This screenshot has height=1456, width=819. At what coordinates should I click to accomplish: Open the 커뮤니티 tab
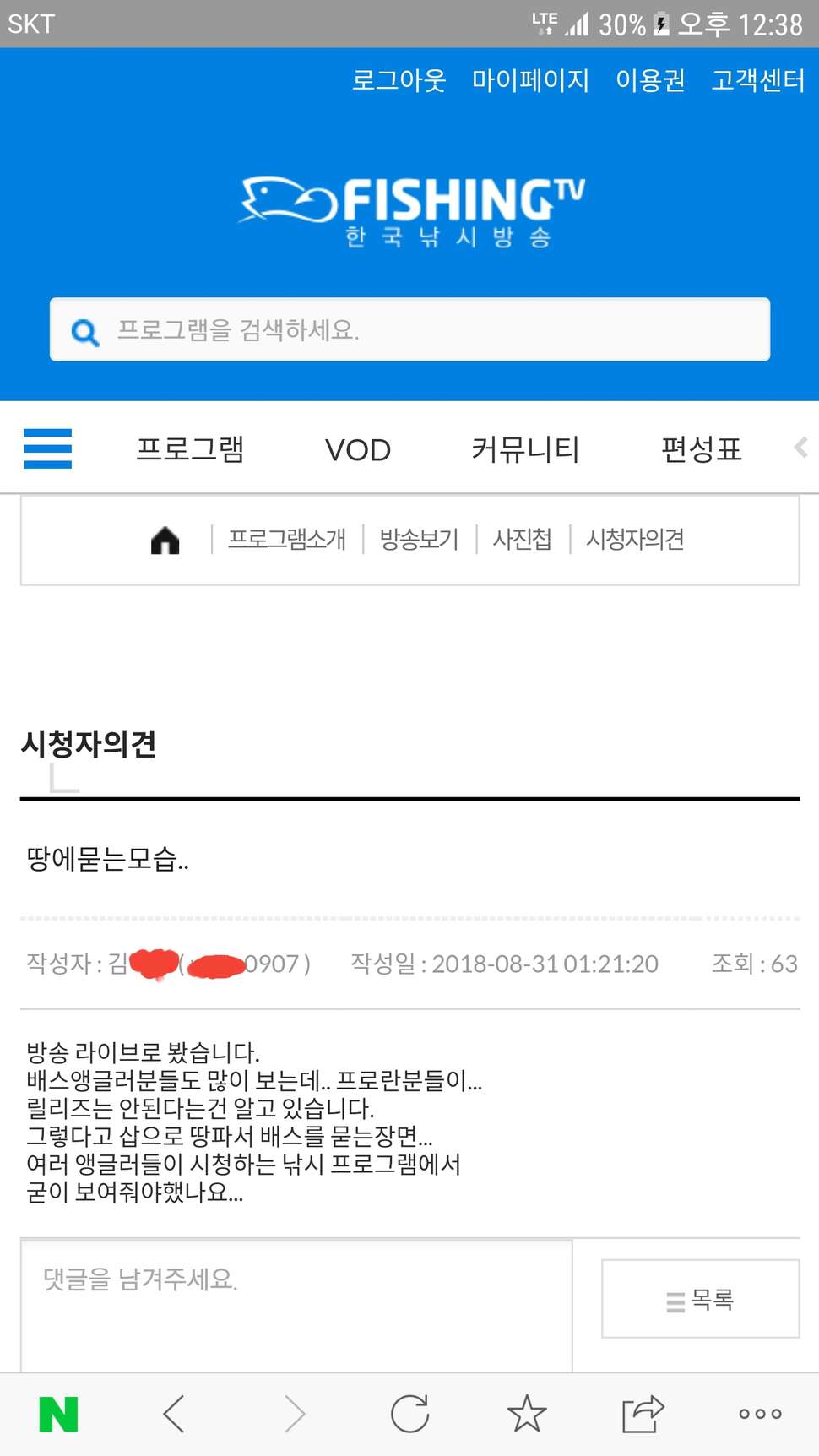point(525,448)
